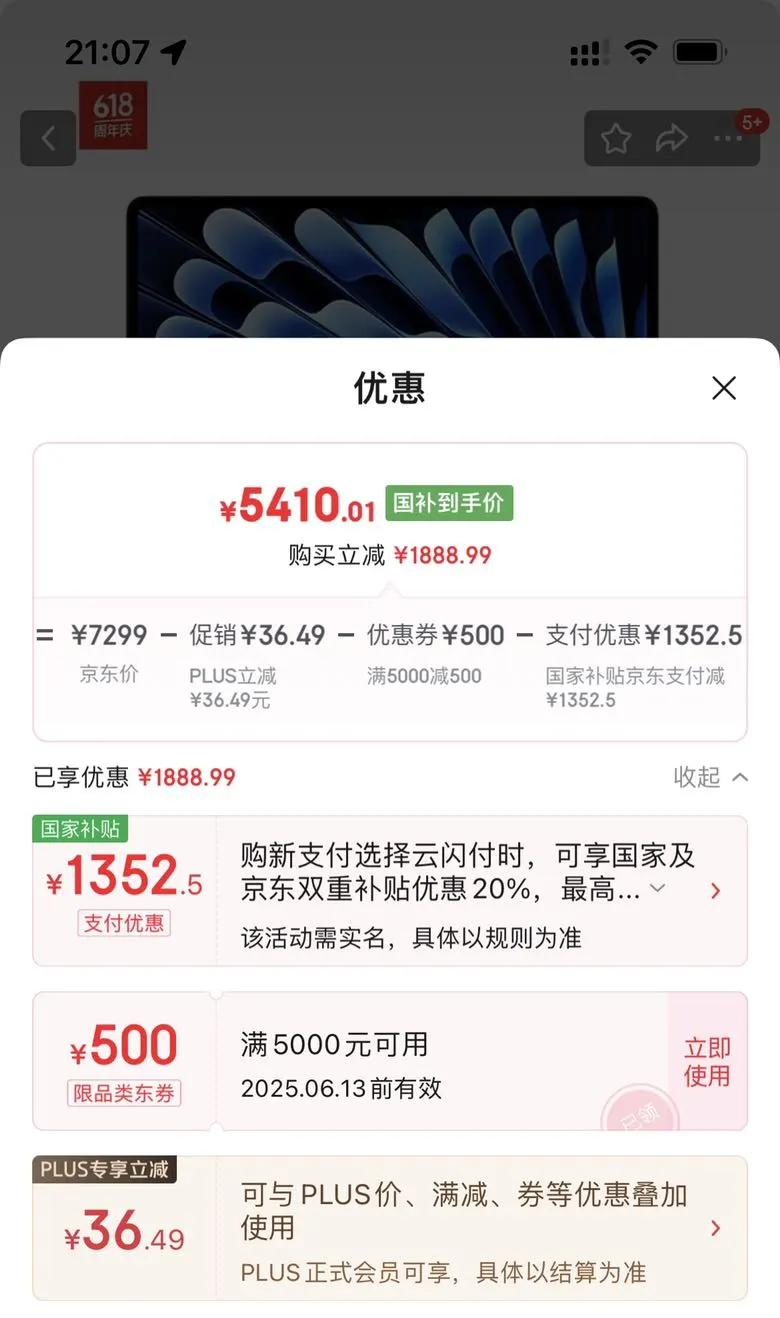Favorite this product with the star icon
780x1318 pixels.
point(616,138)
